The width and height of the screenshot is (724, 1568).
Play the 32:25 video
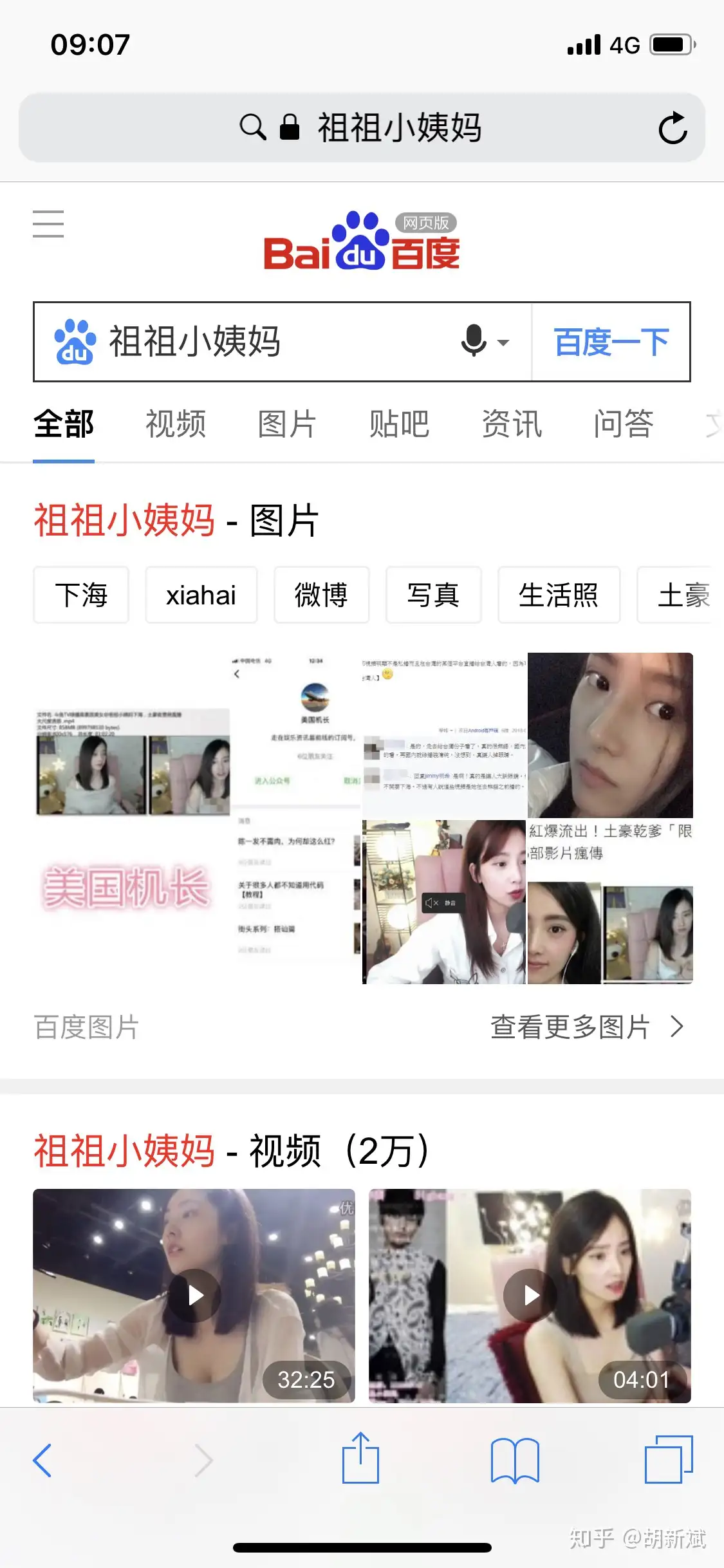tap(194, 1295)
